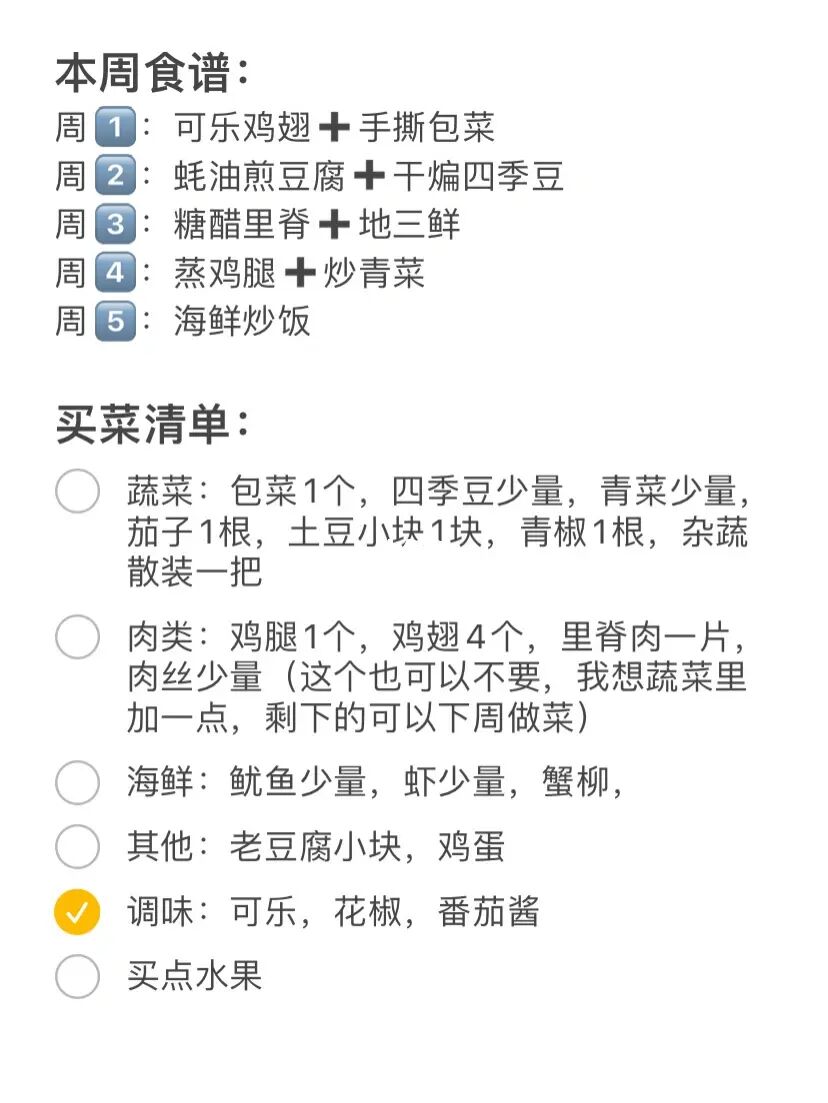
Task: Click the plus icon after 蒸鸡腿
Action: point(302,273)
